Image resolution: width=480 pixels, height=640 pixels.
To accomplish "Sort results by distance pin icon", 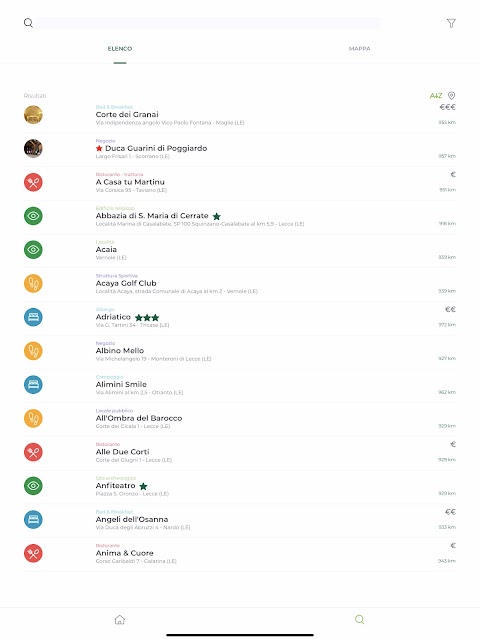I will tap(451, 96).
